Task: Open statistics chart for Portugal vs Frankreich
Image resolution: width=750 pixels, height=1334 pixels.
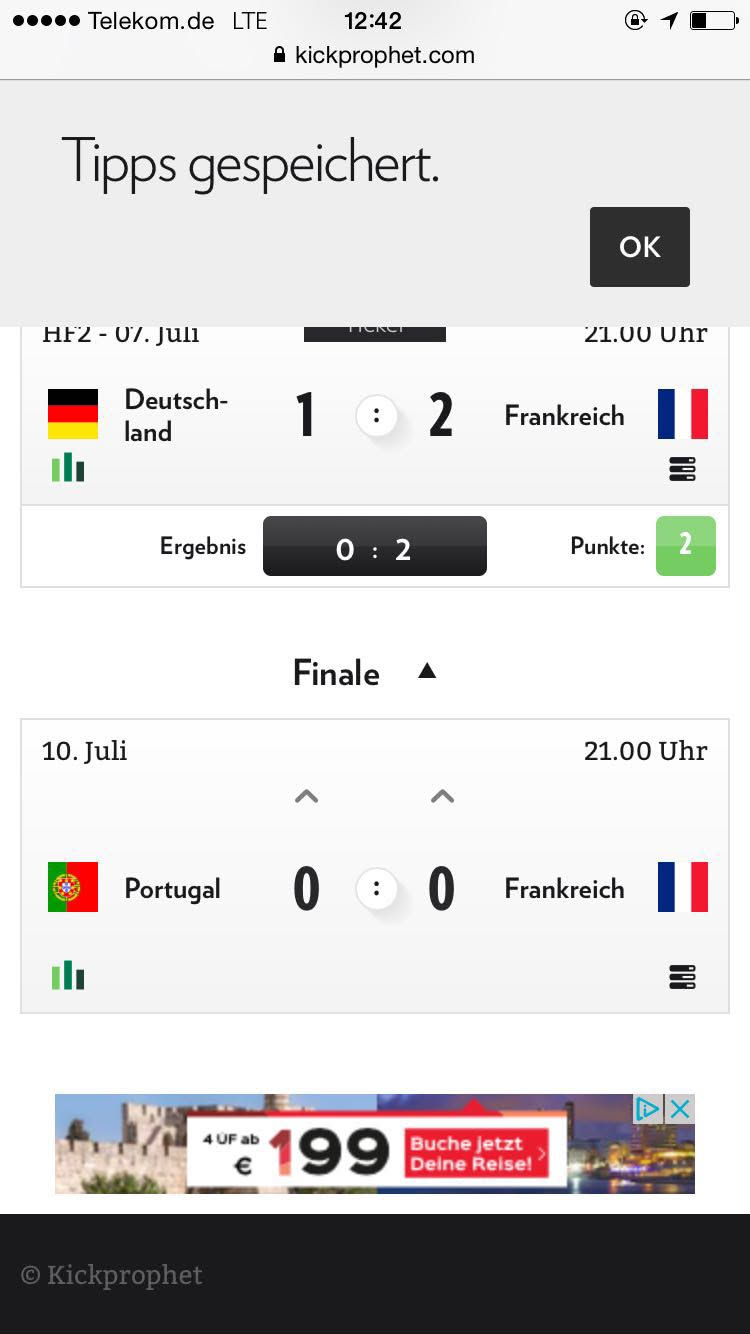Action: [68, 975]
